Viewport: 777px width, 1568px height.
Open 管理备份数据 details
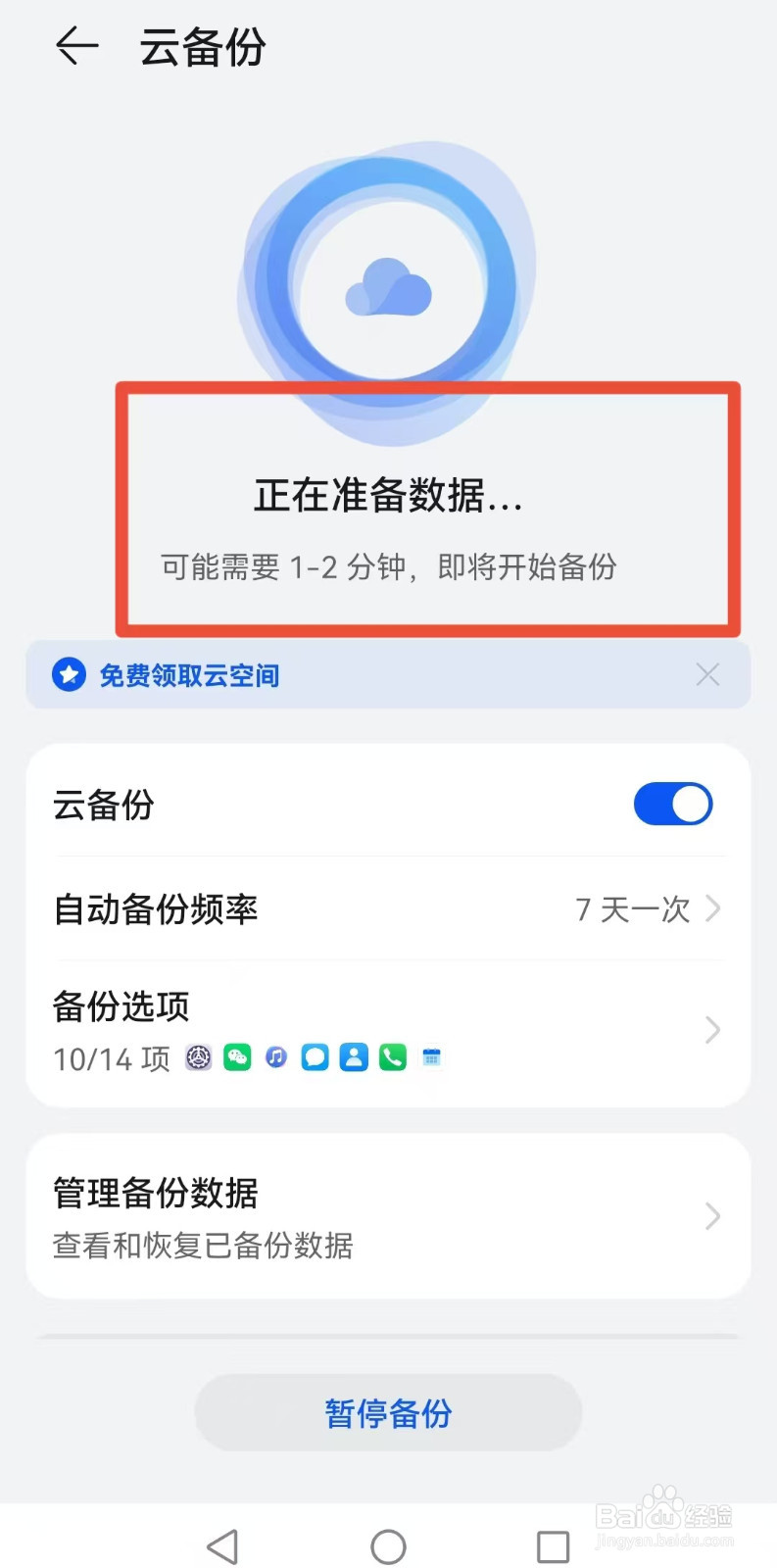(389, 1217)
